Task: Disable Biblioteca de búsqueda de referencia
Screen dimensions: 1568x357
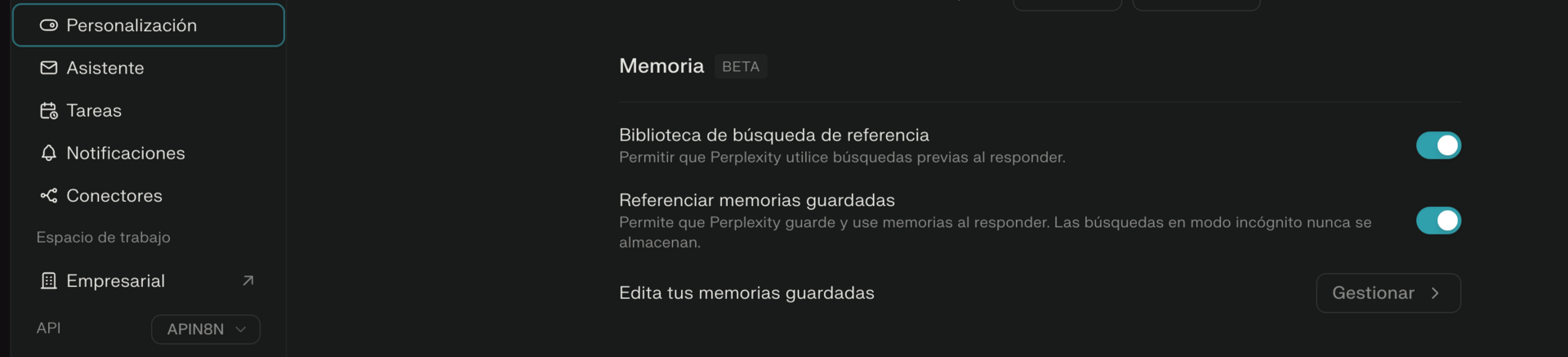Action: pyautogui.click(x=1438, y=145)
